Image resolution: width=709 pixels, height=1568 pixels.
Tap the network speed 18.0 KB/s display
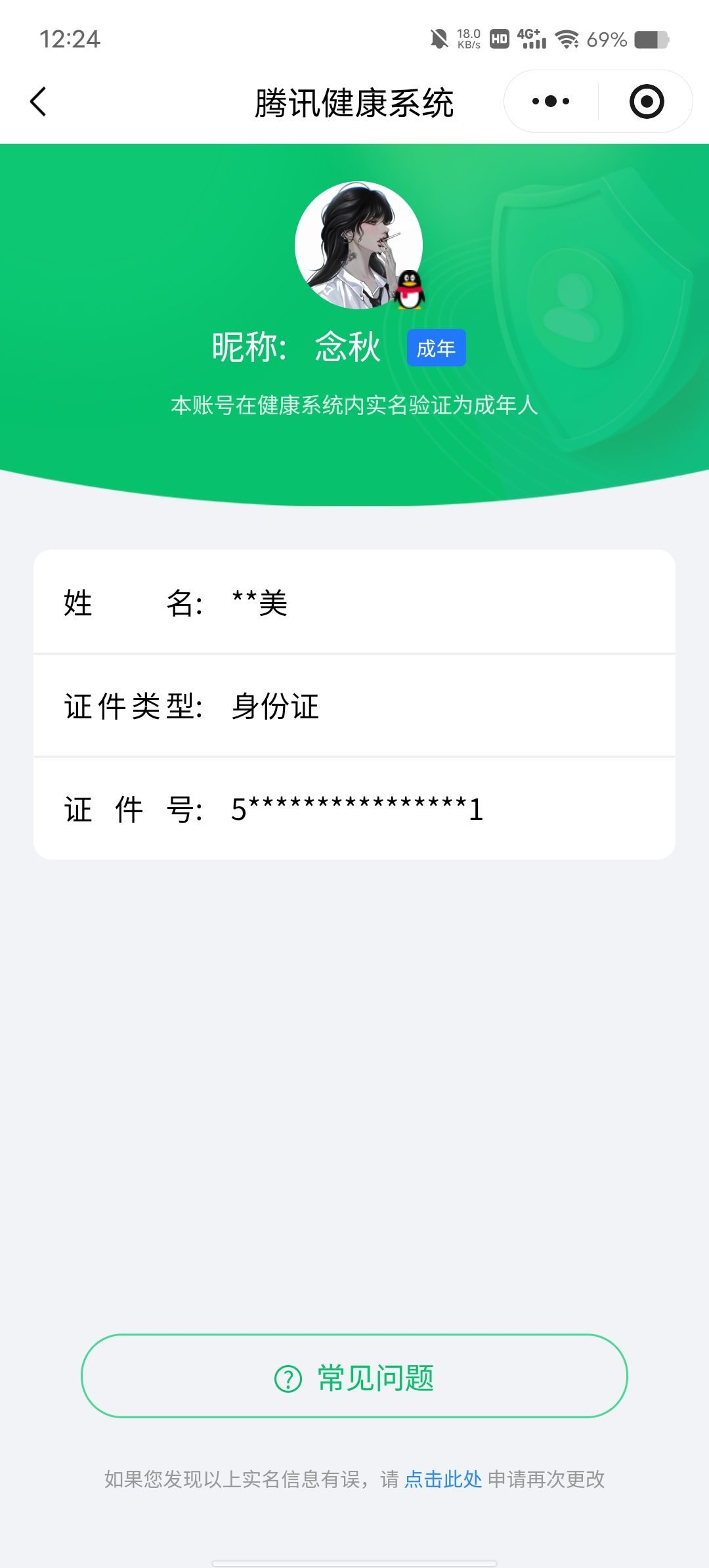pyautogui.click(x=468, y=39)
